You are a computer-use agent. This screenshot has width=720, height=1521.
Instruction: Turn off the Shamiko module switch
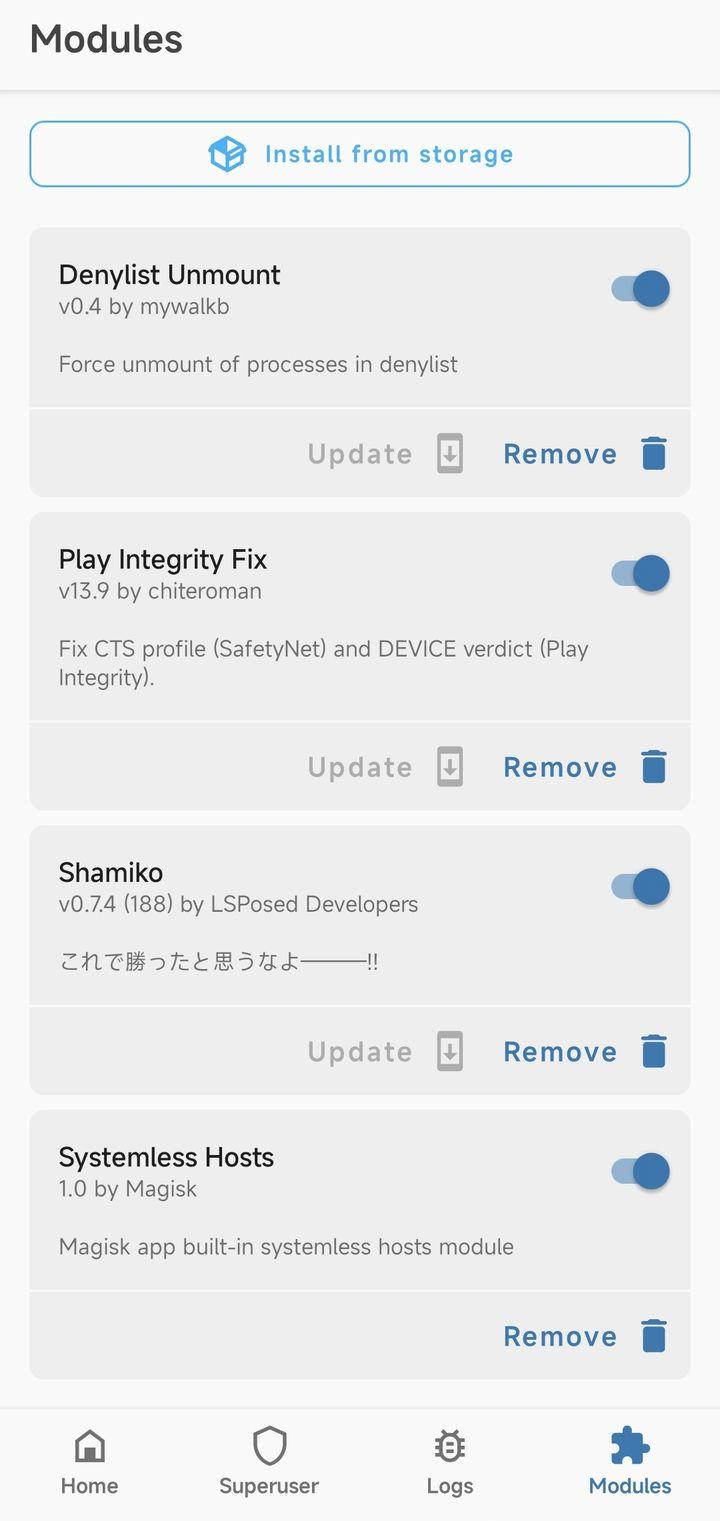point(640,886)
